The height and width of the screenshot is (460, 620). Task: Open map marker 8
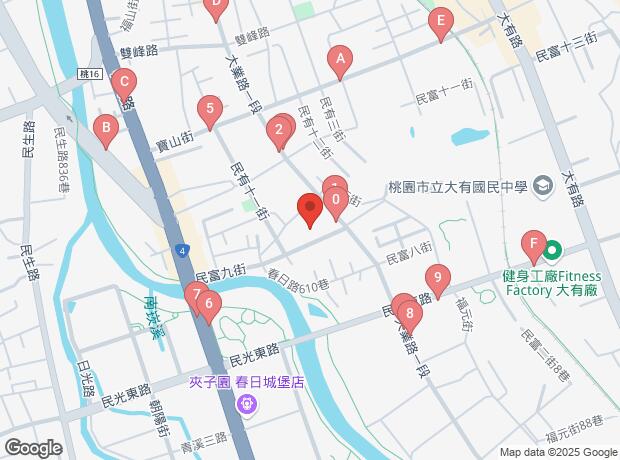coord(409,314)
